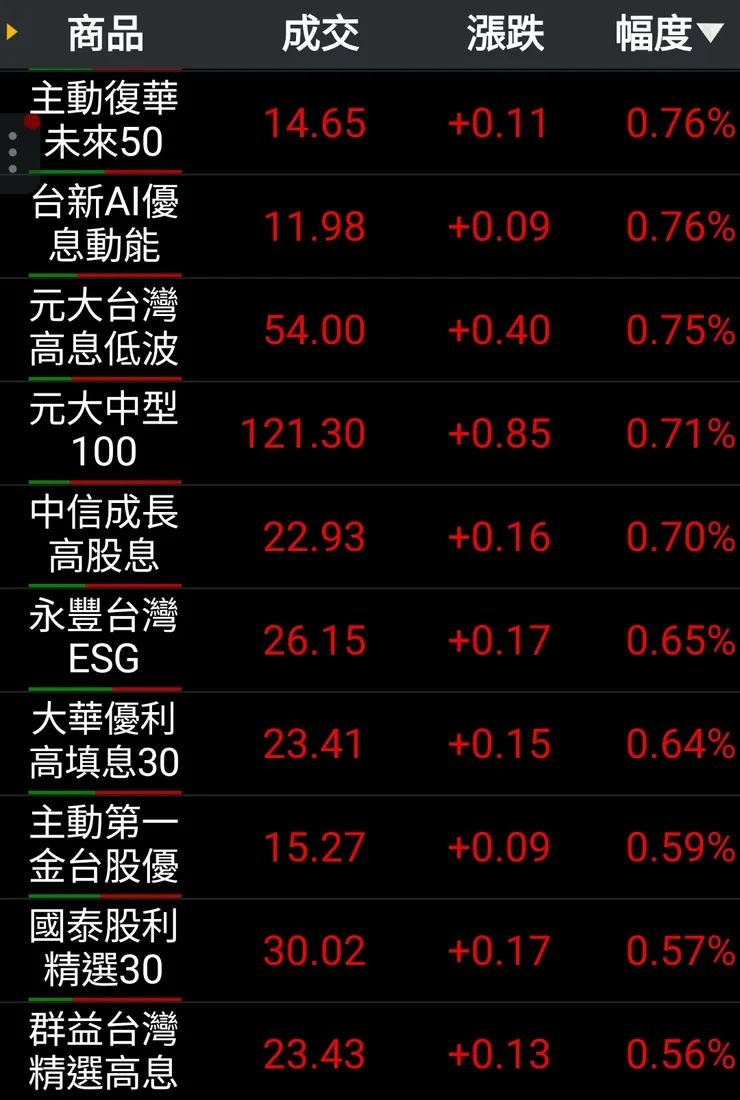Sort the list by 漲跌 column
The image size is (740, 1100).
coord(505,32)
